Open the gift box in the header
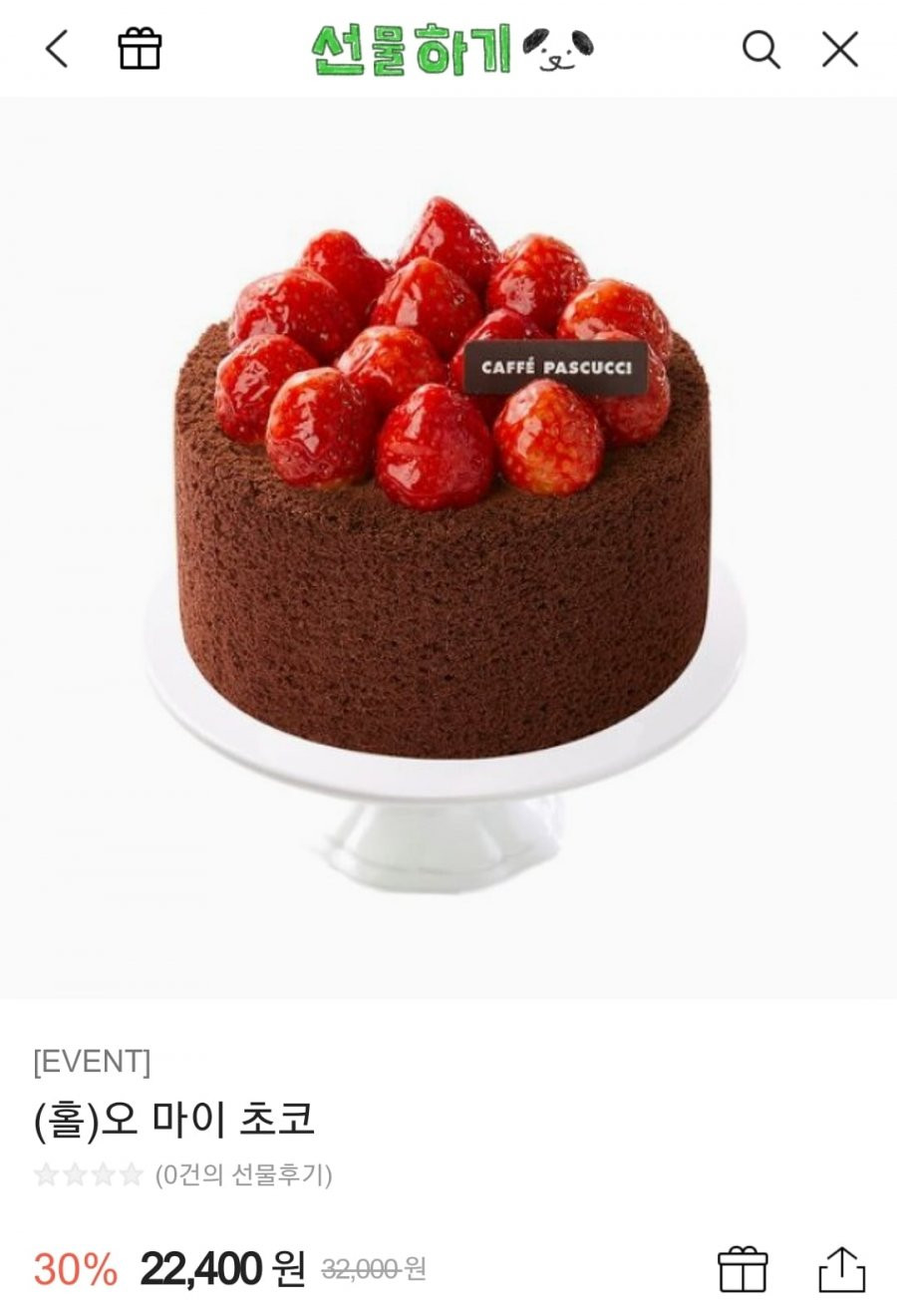The width and height of the screenshot is (897, 1316). (140, 48)
